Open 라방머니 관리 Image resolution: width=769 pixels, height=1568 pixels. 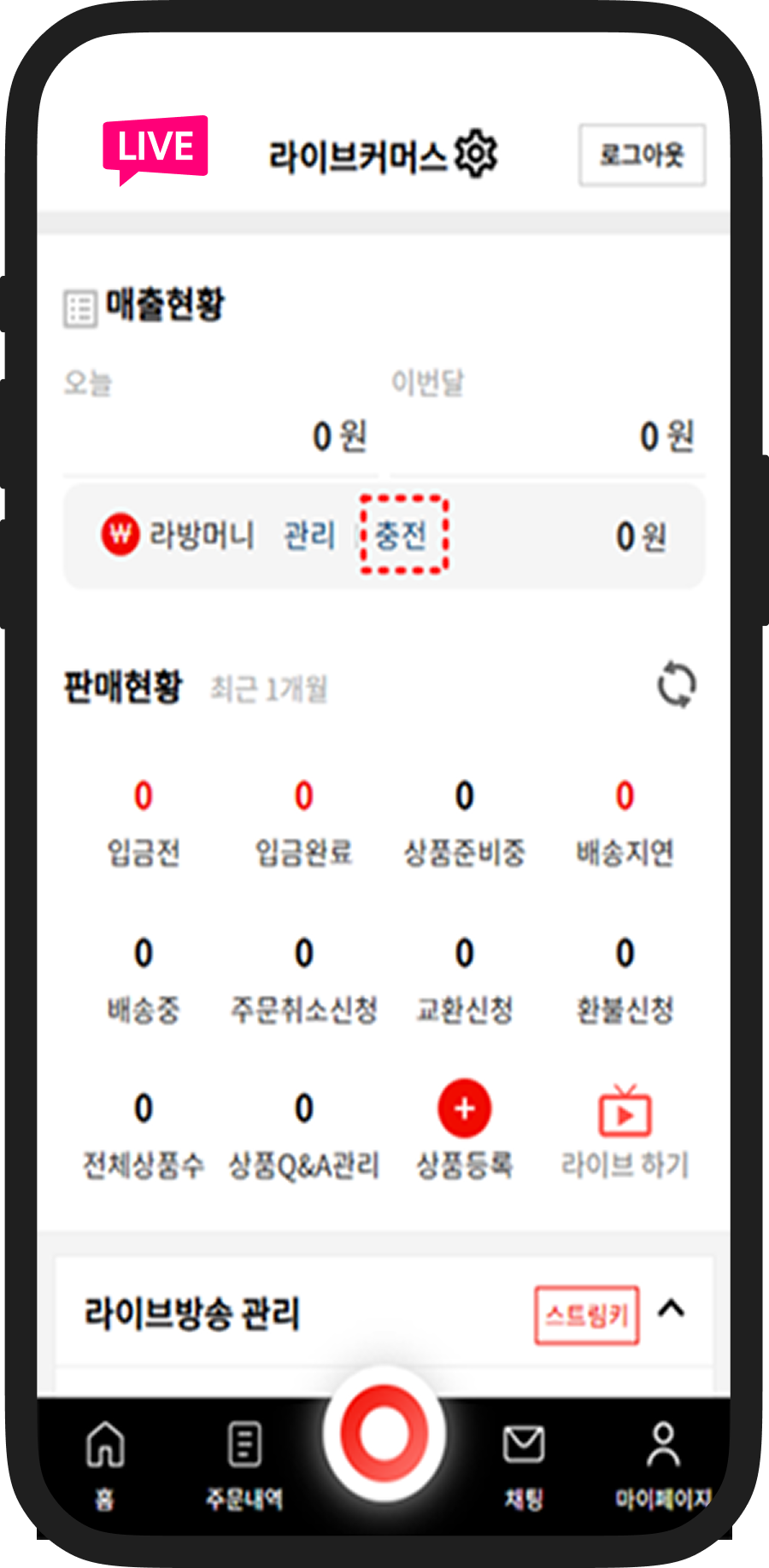click(309, 536)
